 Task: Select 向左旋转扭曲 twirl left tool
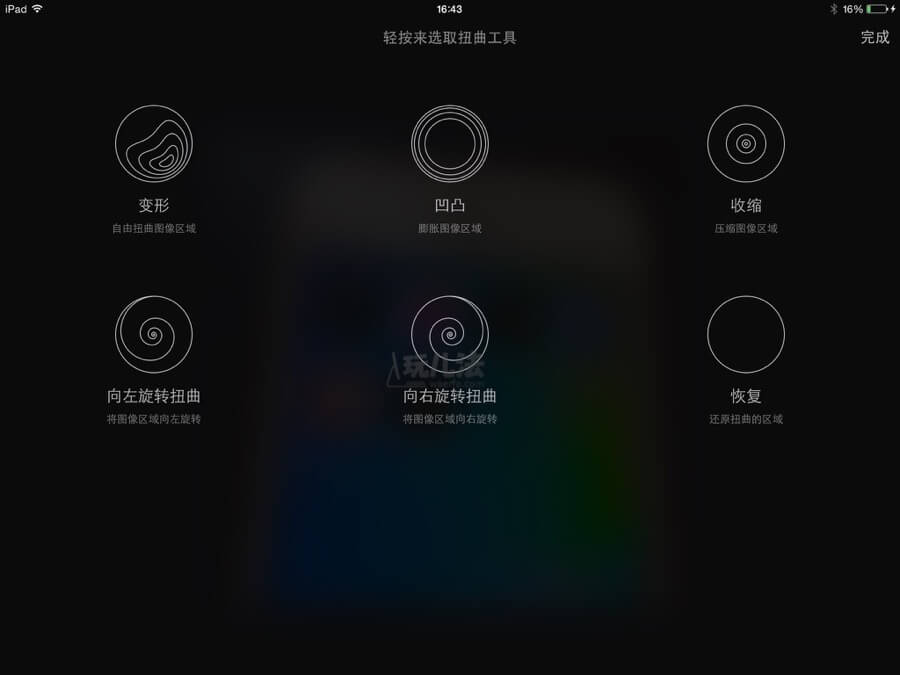(x=153, y=335)
